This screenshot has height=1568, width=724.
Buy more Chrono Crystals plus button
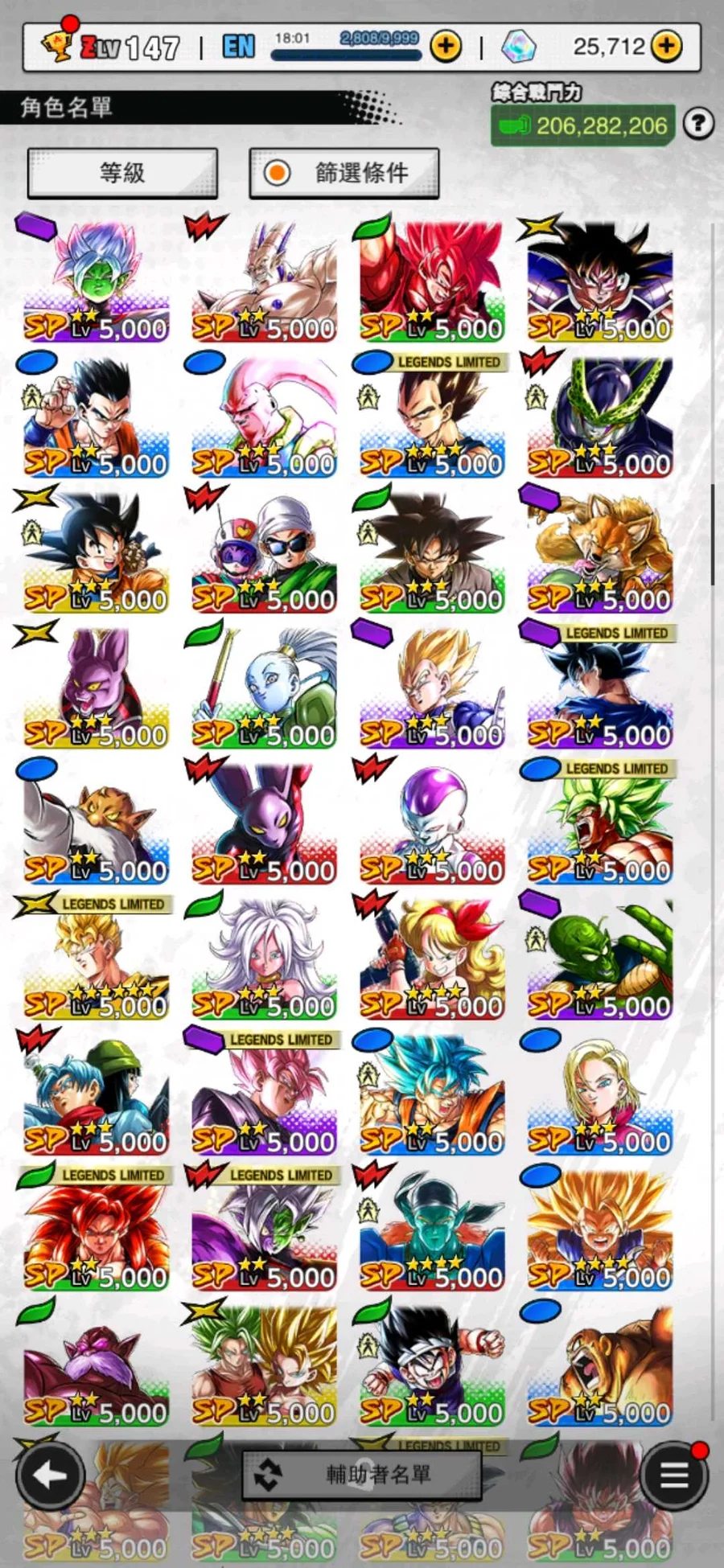[x=666, y=47]
